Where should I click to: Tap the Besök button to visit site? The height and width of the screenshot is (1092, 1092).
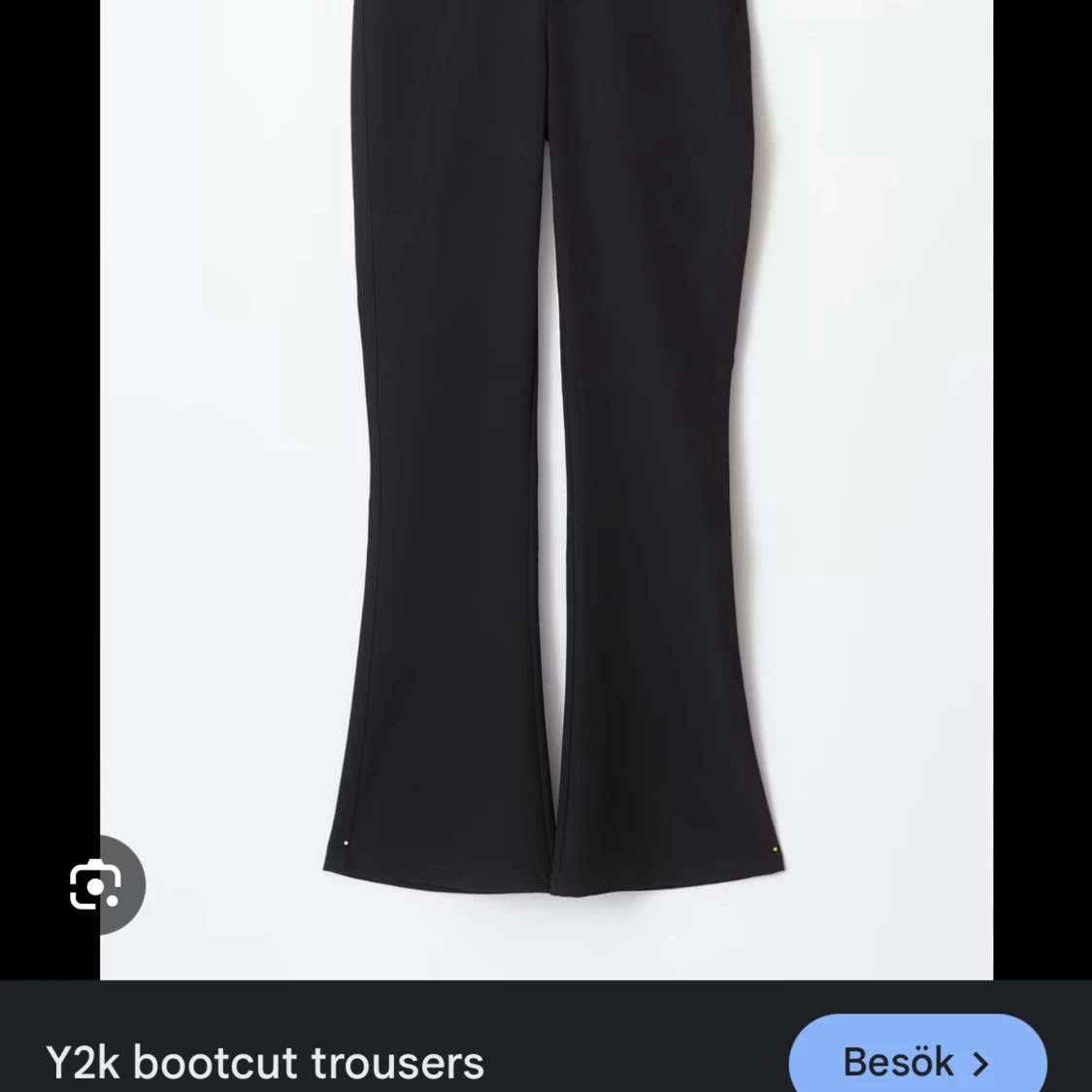[x=916, y=1061]
